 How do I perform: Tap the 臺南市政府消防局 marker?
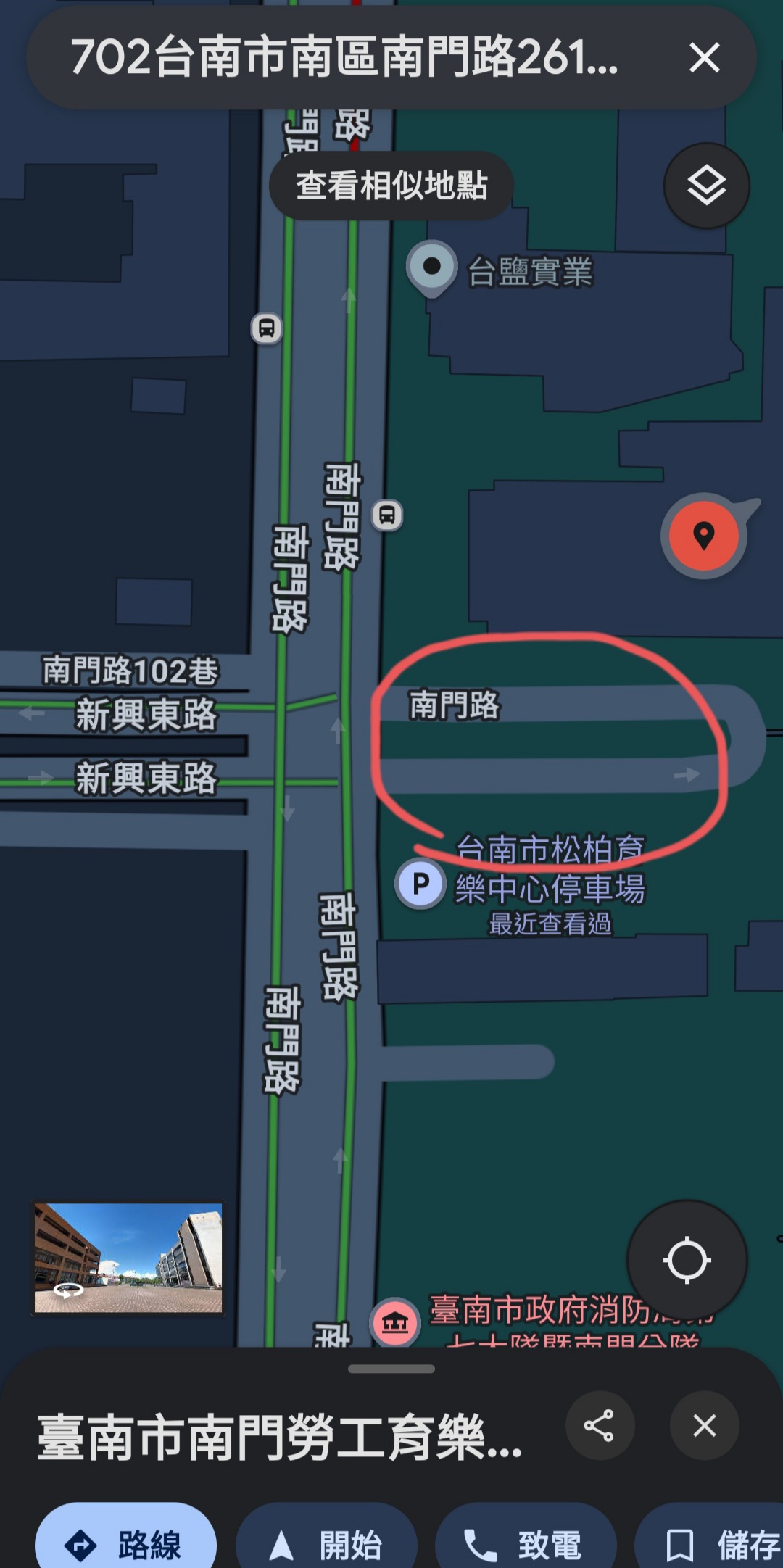[394, 1322]
